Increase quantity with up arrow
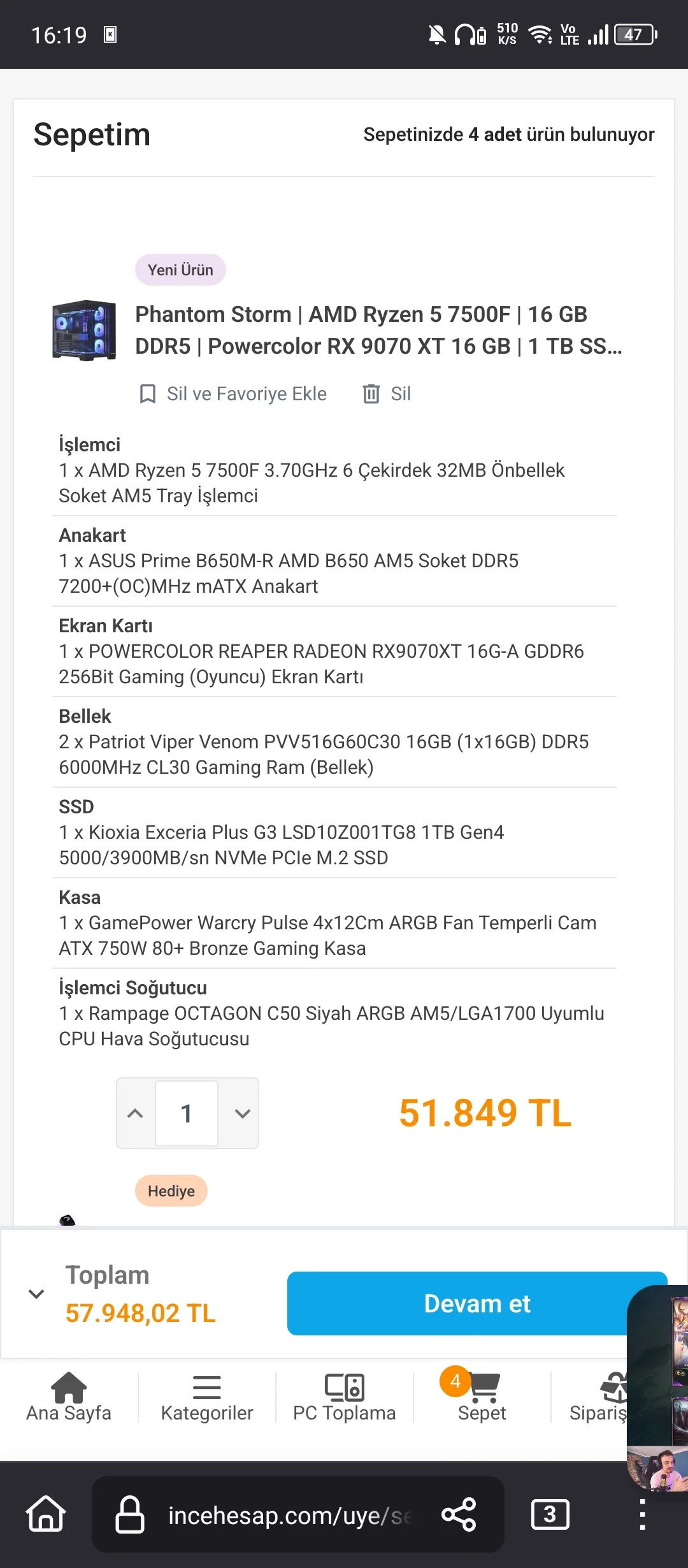The width and height of the screenshot is (688, 1568). pos(135,1114)
